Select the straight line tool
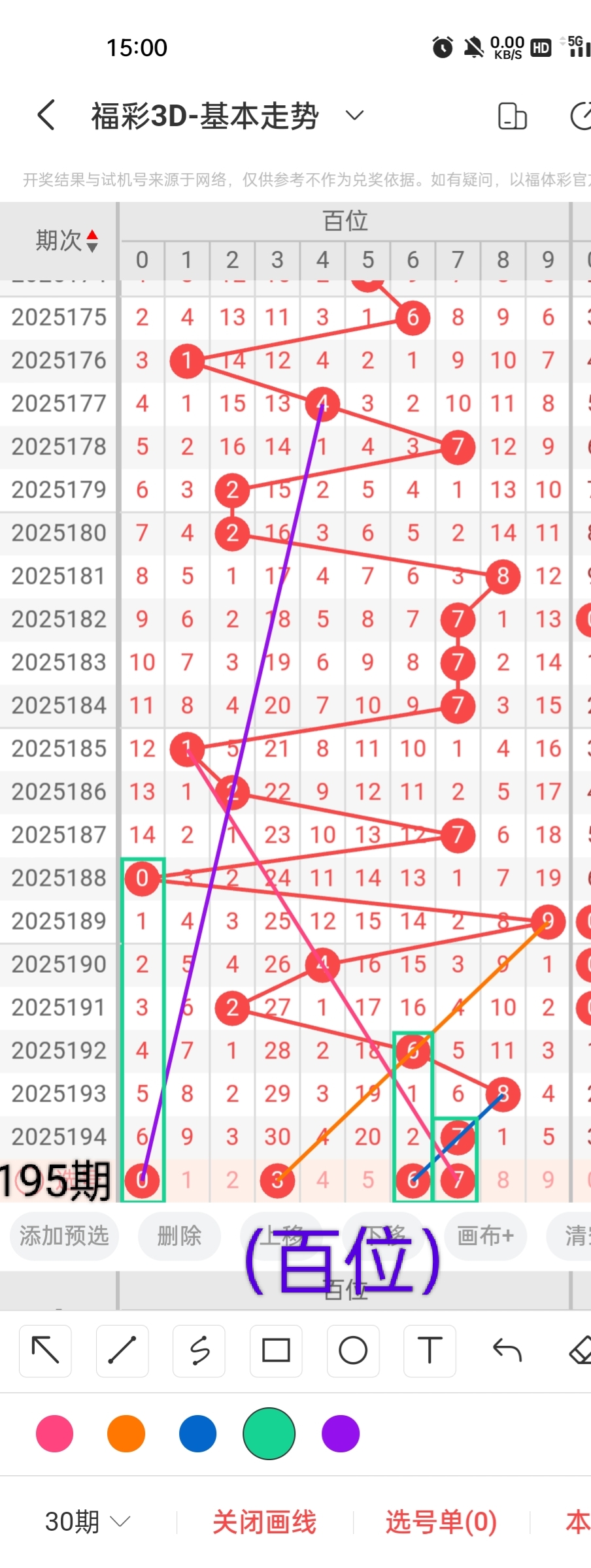This screenshot has width=591, height=1568. pyautogui.click(x=122, y=1350)
